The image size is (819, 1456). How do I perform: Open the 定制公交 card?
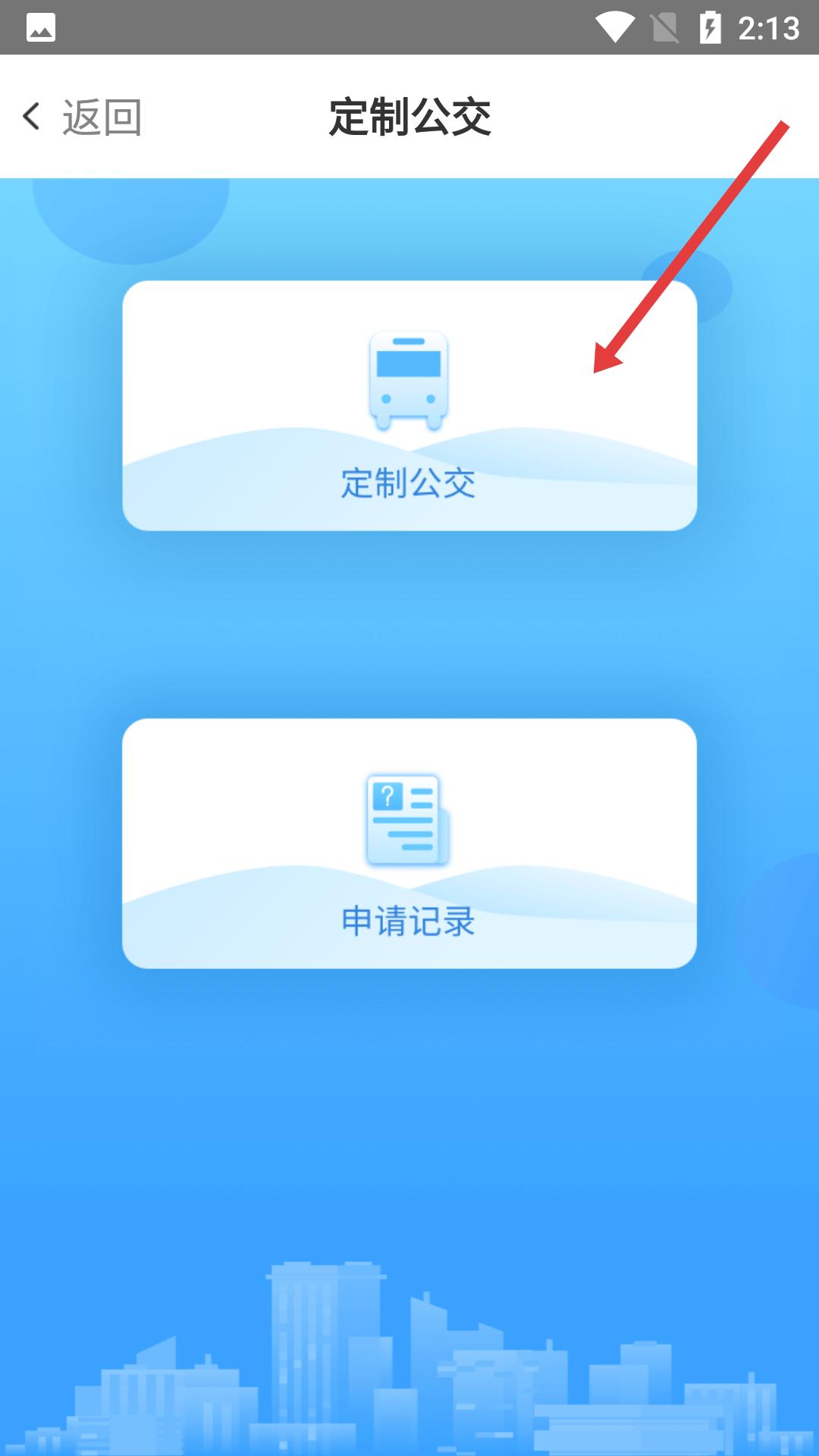coord(409,406)
